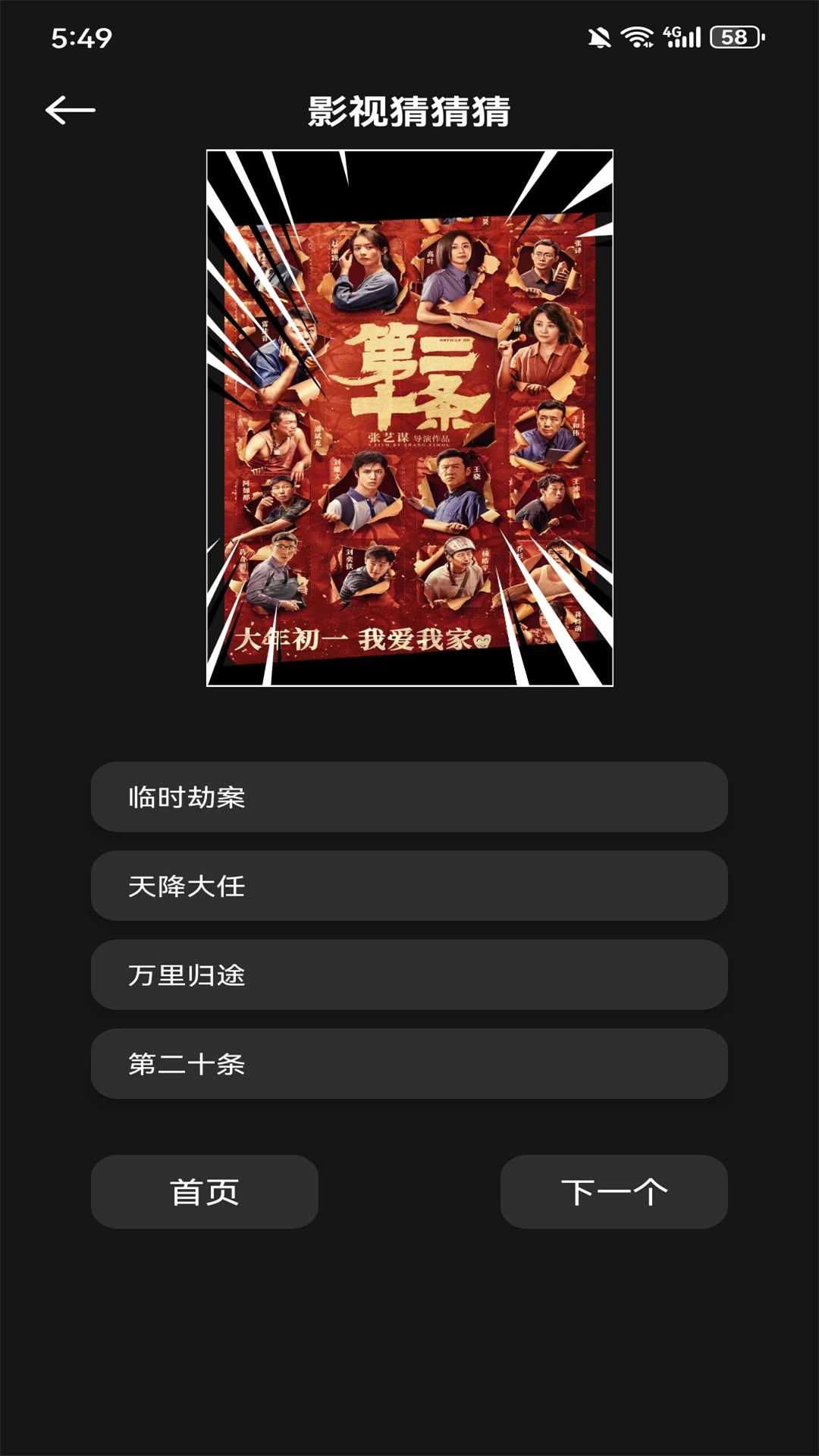Viewport: 819px width, 1456px height.
Task: Tap 首页 to return home
Action: [205, 1191]
